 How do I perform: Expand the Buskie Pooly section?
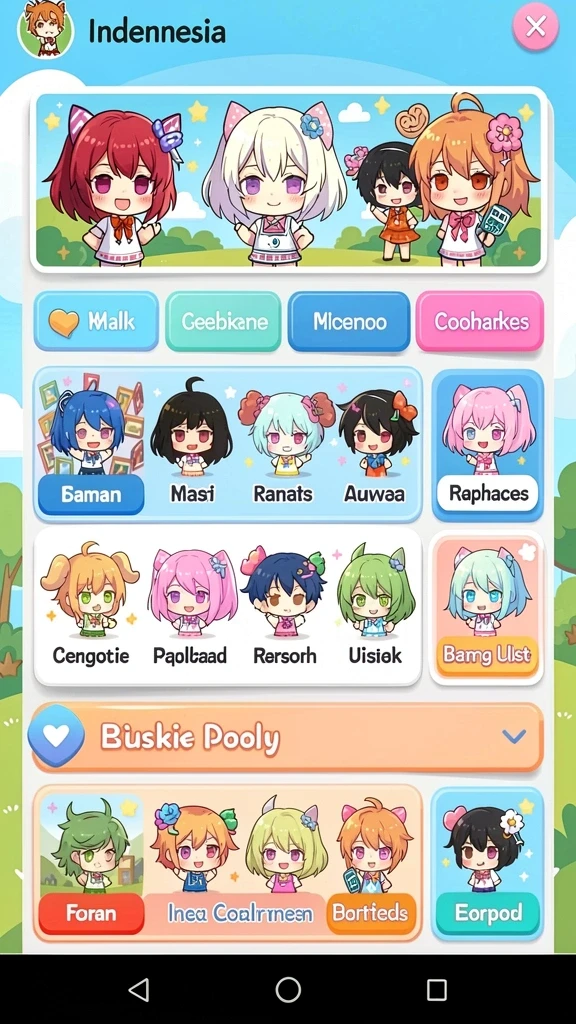click(x=287, y=737)
